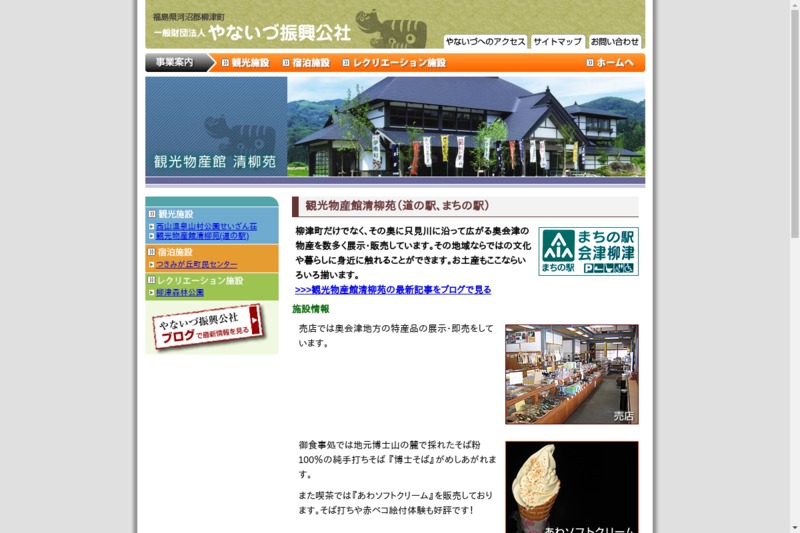Image resolution: width=800 pixels, height=533 pixels.
Task: Open やないづへのアクセス link
Action: [485, 42]
